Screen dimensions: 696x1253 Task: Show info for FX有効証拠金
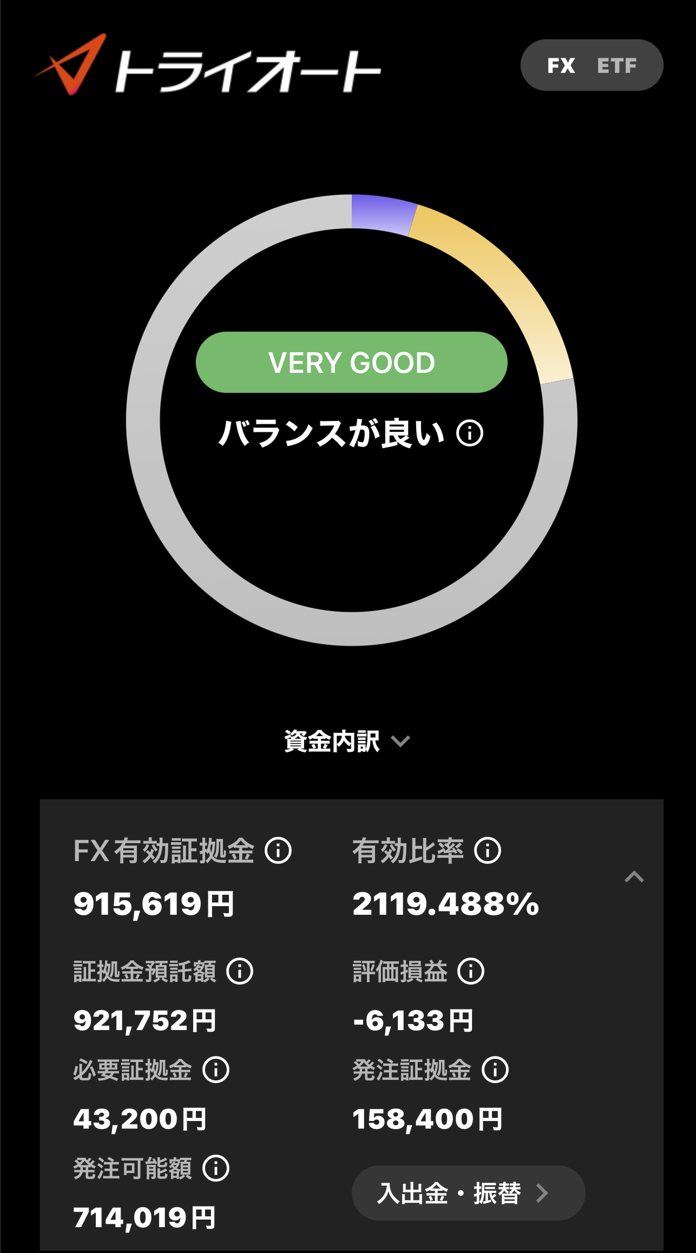[278, 851]
